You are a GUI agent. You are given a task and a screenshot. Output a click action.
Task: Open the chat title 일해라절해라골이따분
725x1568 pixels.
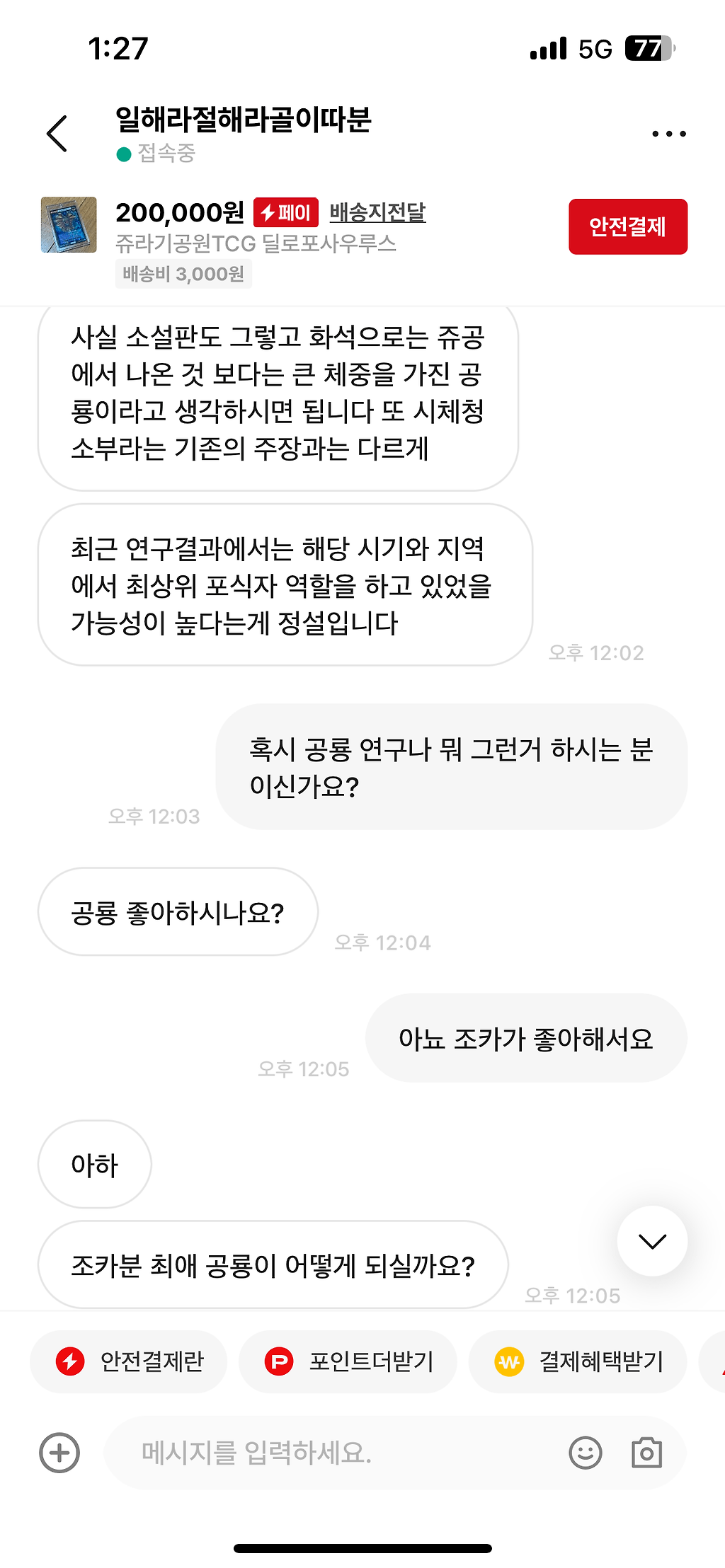click(244, 120)
